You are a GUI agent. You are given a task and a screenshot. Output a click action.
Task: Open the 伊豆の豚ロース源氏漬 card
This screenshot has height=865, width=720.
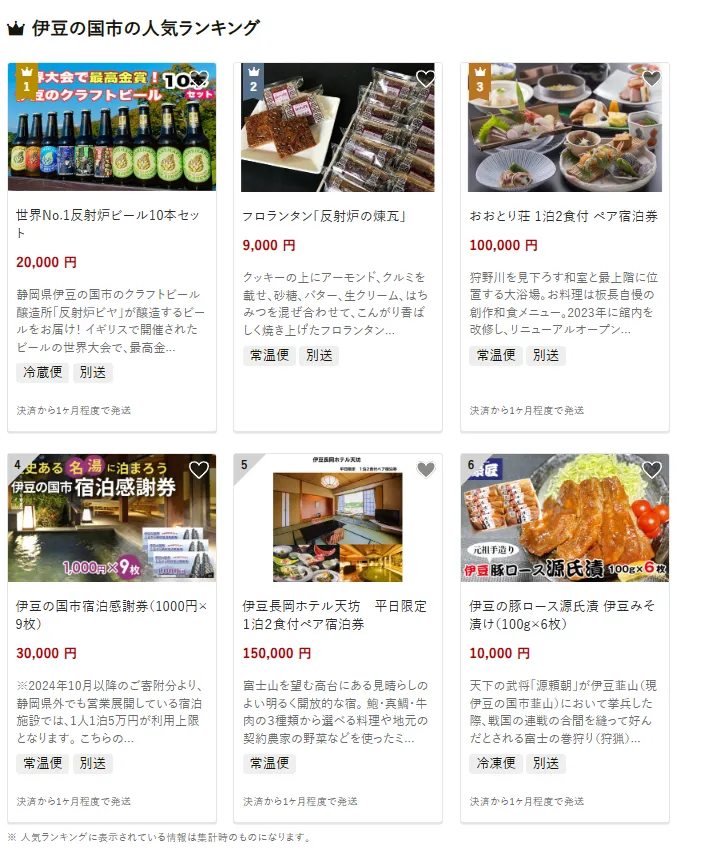coord(564,614)
